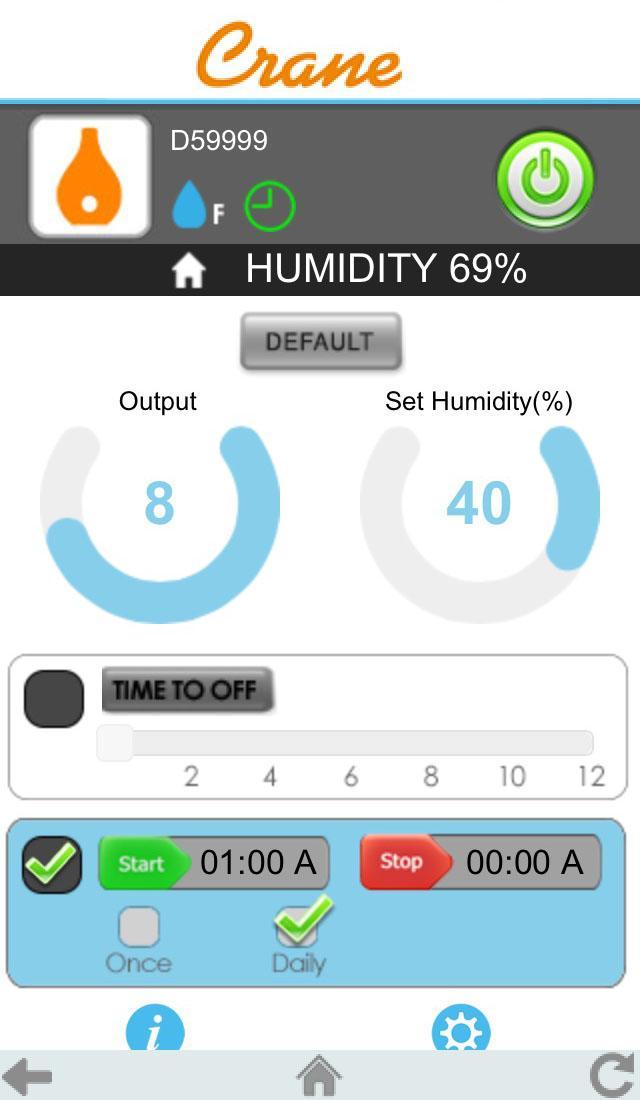Viewport: 640px width, 1100px height.
Task: Tap the humidifier device image D59999
Action: (x=90, y=176)
